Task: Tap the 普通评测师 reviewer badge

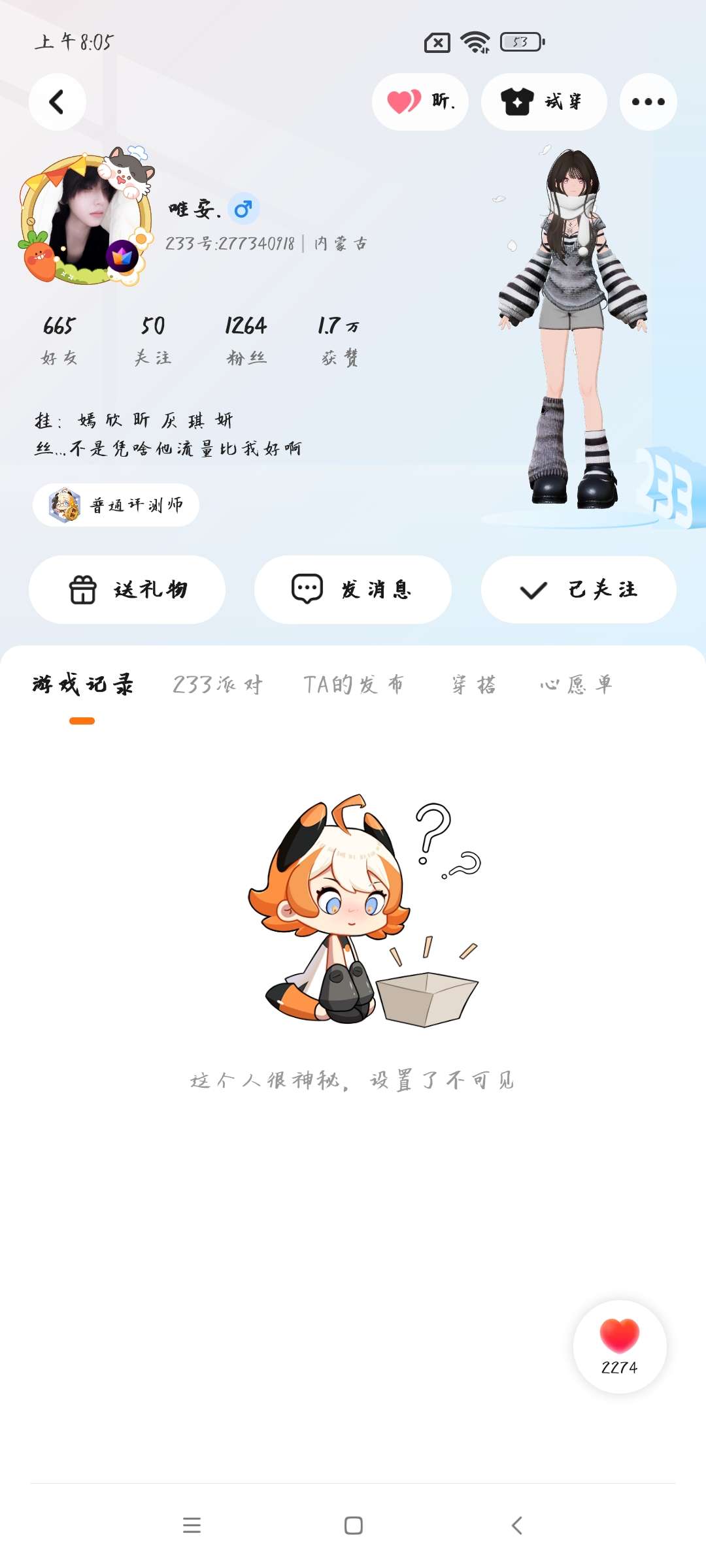Action: point(116,505)
